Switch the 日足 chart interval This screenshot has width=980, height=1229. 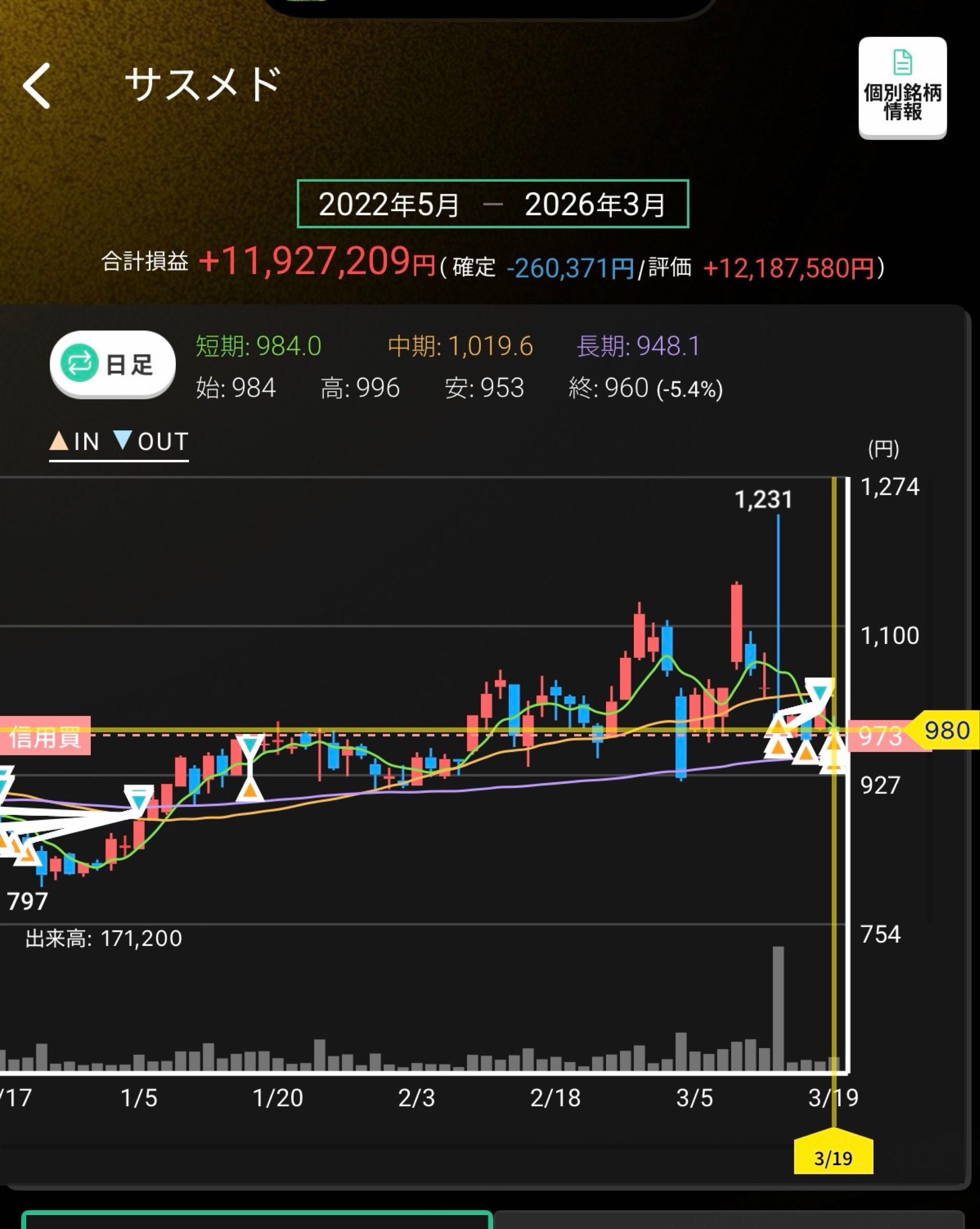pyautogui.click(x=112, y=364)
